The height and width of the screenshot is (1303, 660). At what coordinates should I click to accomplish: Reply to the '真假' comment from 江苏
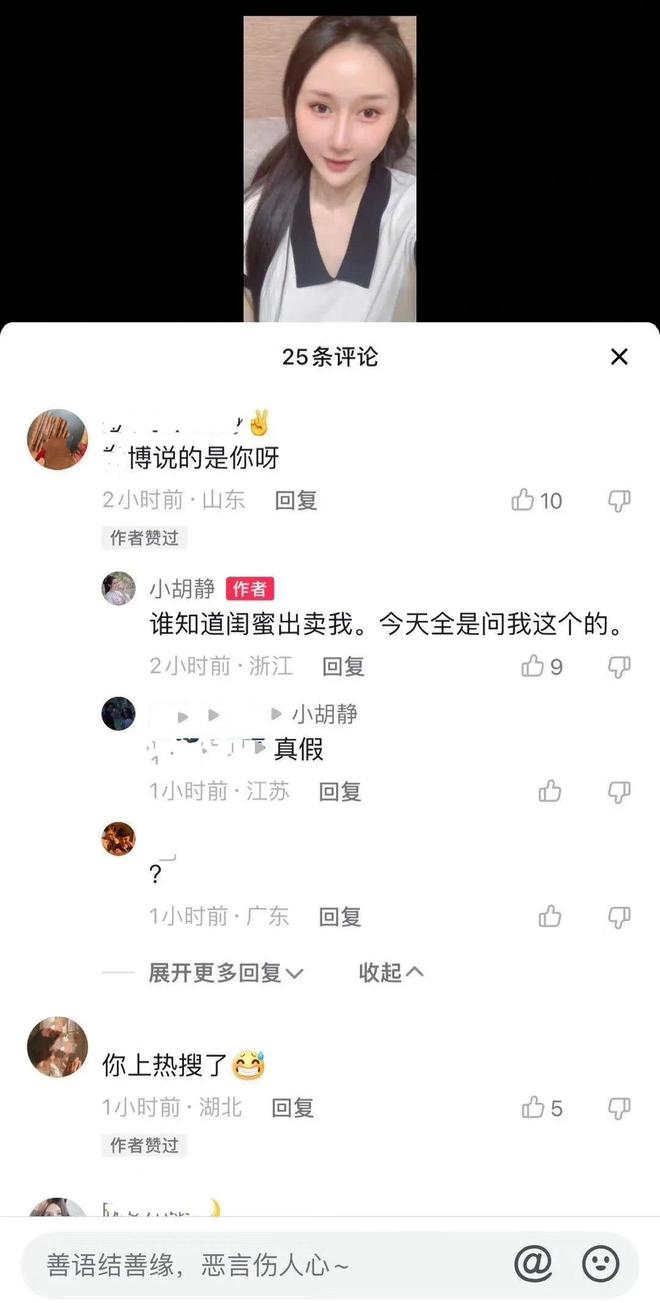(340, 792)
